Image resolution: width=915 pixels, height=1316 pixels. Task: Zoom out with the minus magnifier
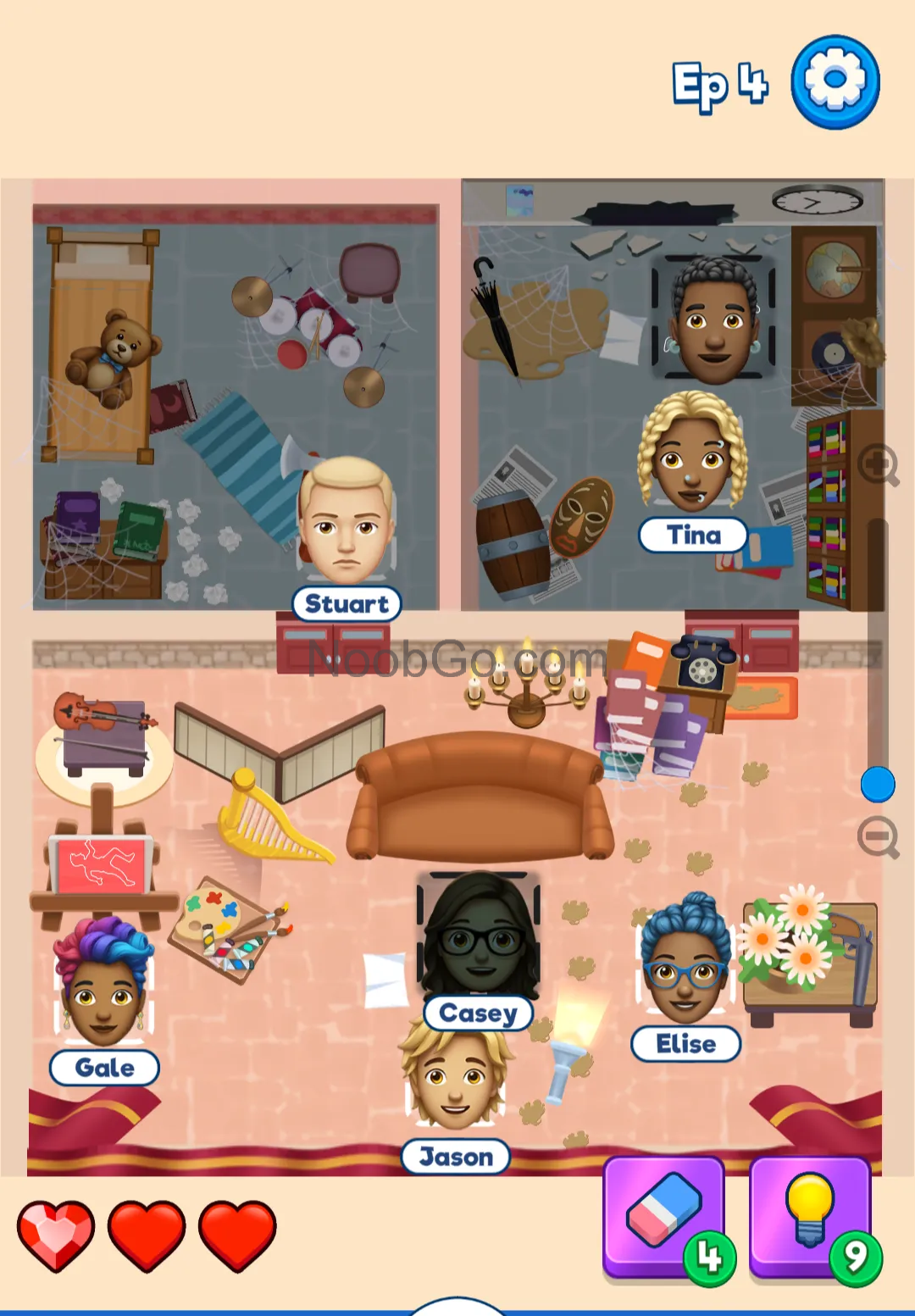pyautogui.click(x=878, y=838)
